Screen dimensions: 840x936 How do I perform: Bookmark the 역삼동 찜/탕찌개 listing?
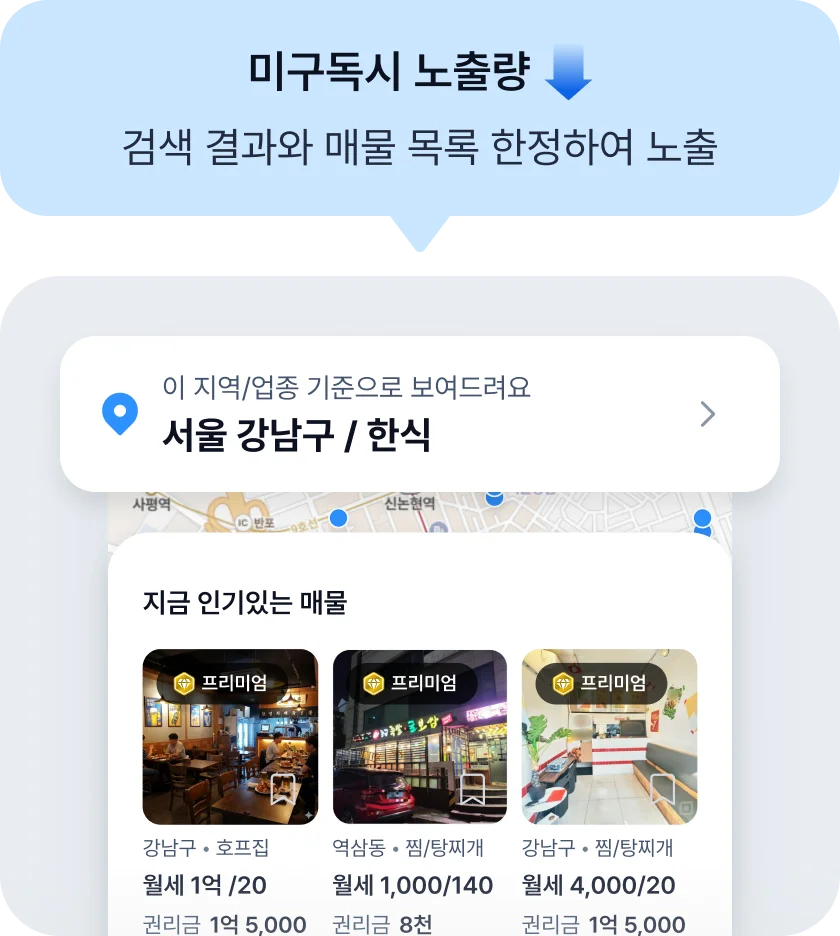471,790
